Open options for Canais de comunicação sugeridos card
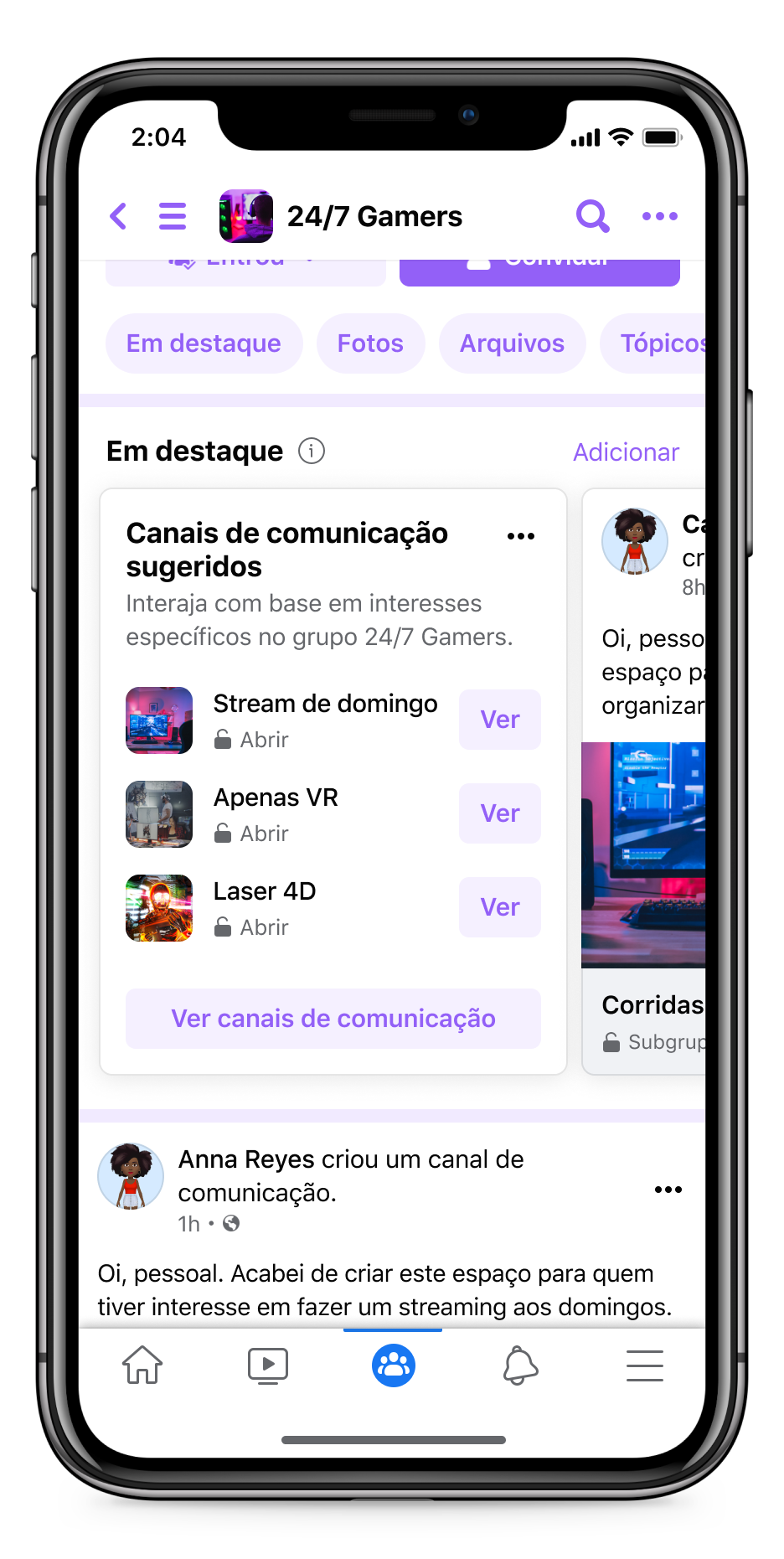The image size is (784, 1559). [520, 536]
